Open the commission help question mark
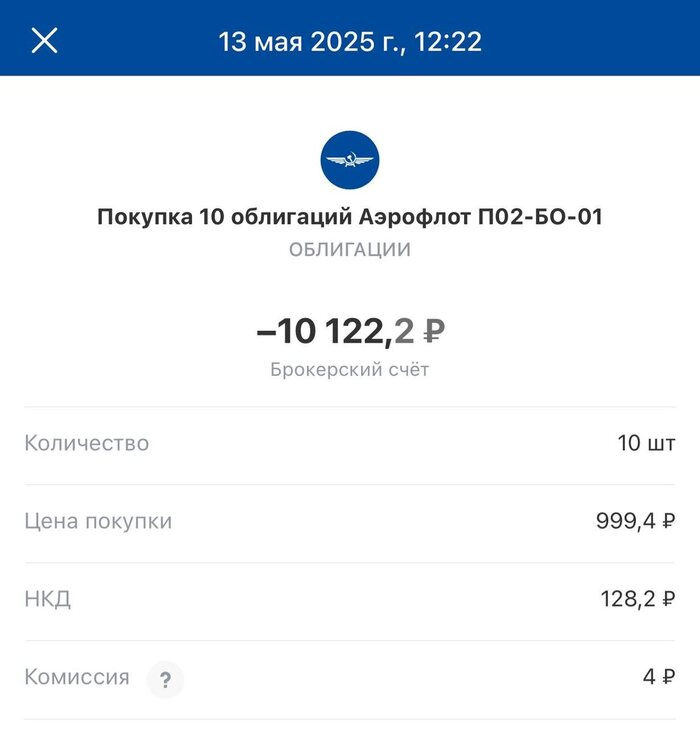This screenshot has height=731, width=700. [x=165, y=680]
